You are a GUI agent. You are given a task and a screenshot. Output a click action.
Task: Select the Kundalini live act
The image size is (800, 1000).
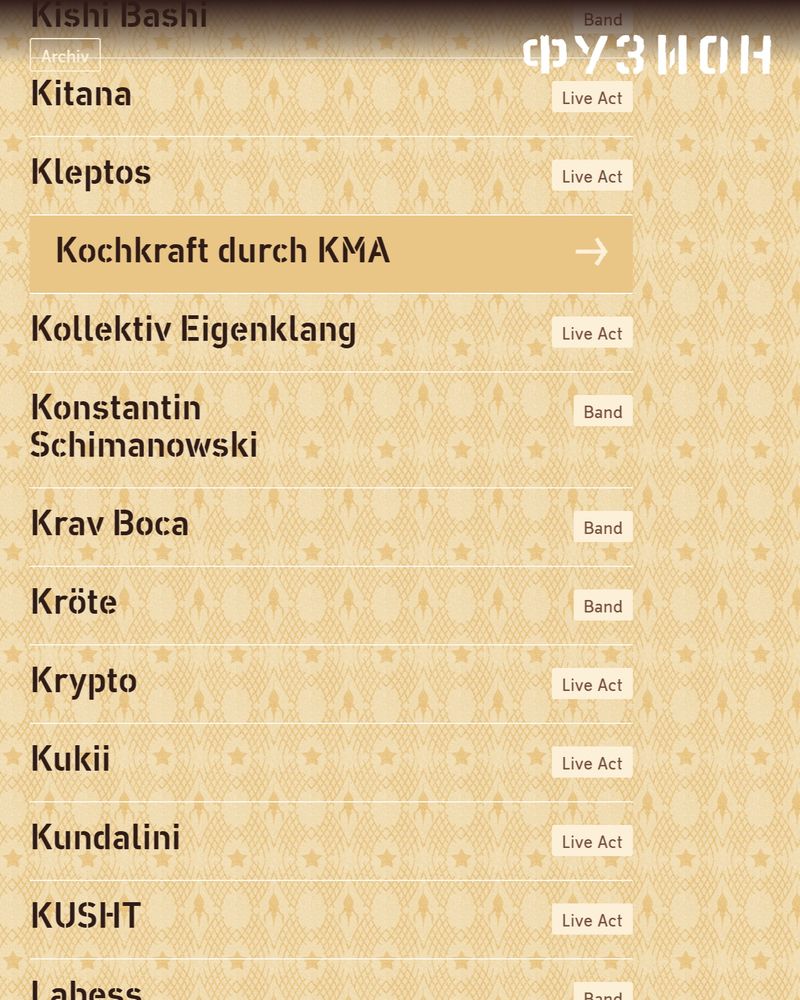(331, 841)
